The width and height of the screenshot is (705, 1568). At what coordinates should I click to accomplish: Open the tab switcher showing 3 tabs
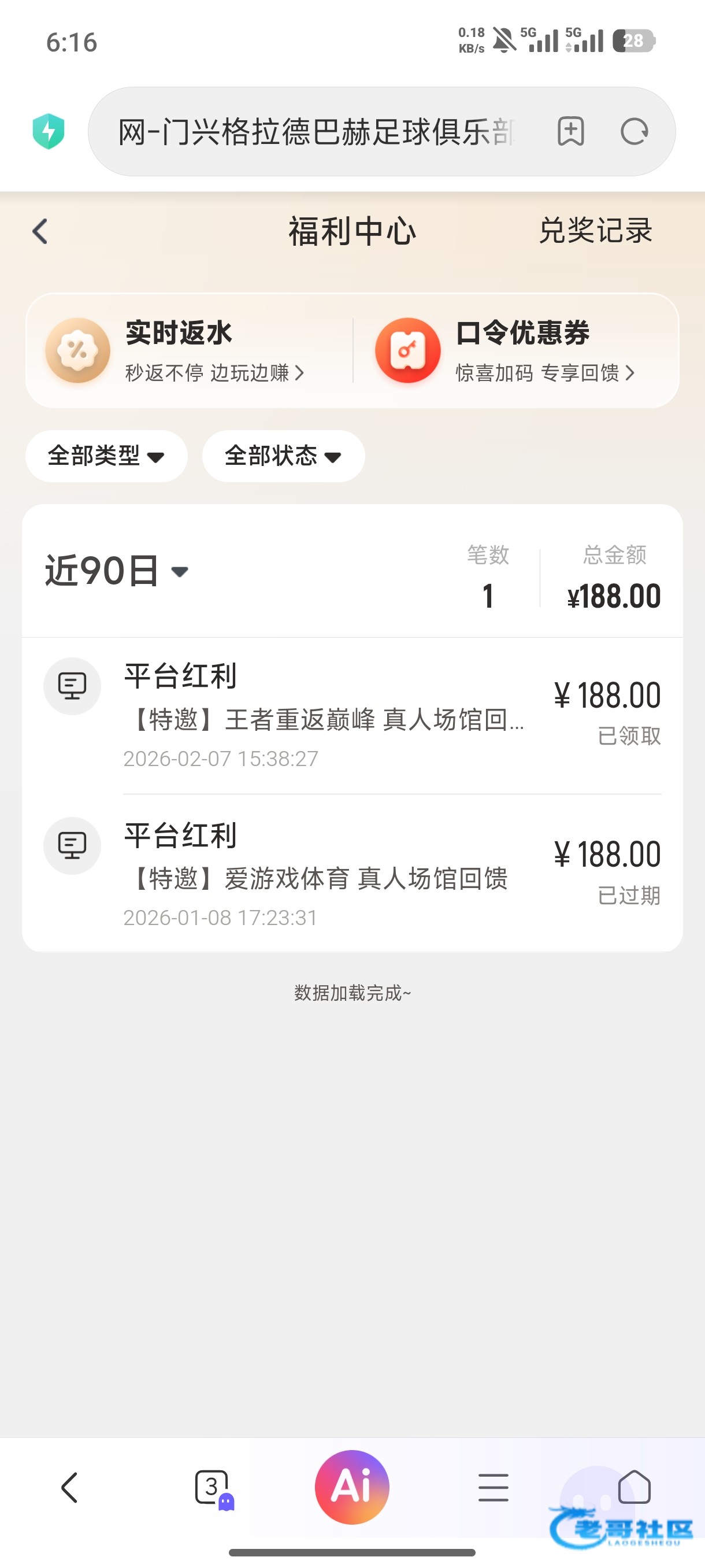pos(211,1488)
